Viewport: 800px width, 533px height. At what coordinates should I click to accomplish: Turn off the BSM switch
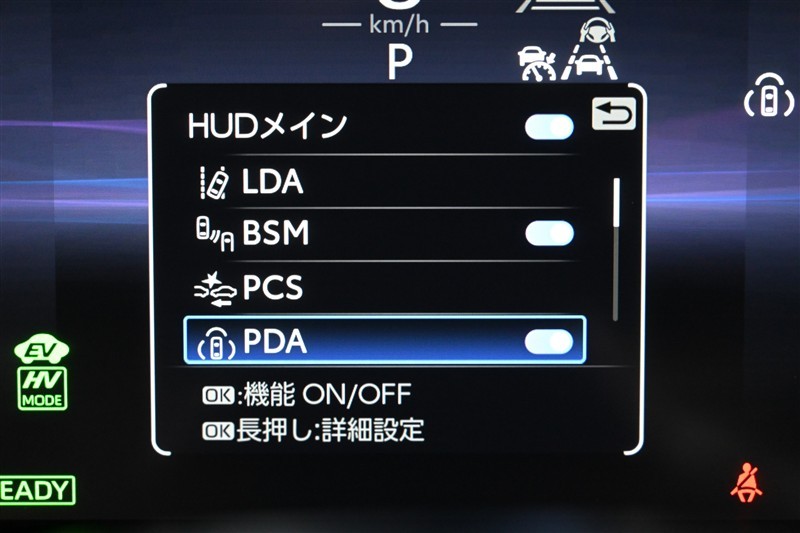pyautogui.click(x=549, y=233)
